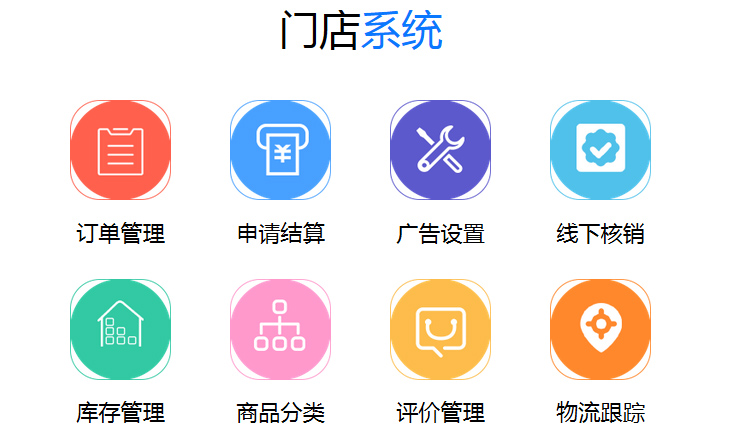Open 线下核销 offline verification
This screenshot has height=435, width=750.
600,150
